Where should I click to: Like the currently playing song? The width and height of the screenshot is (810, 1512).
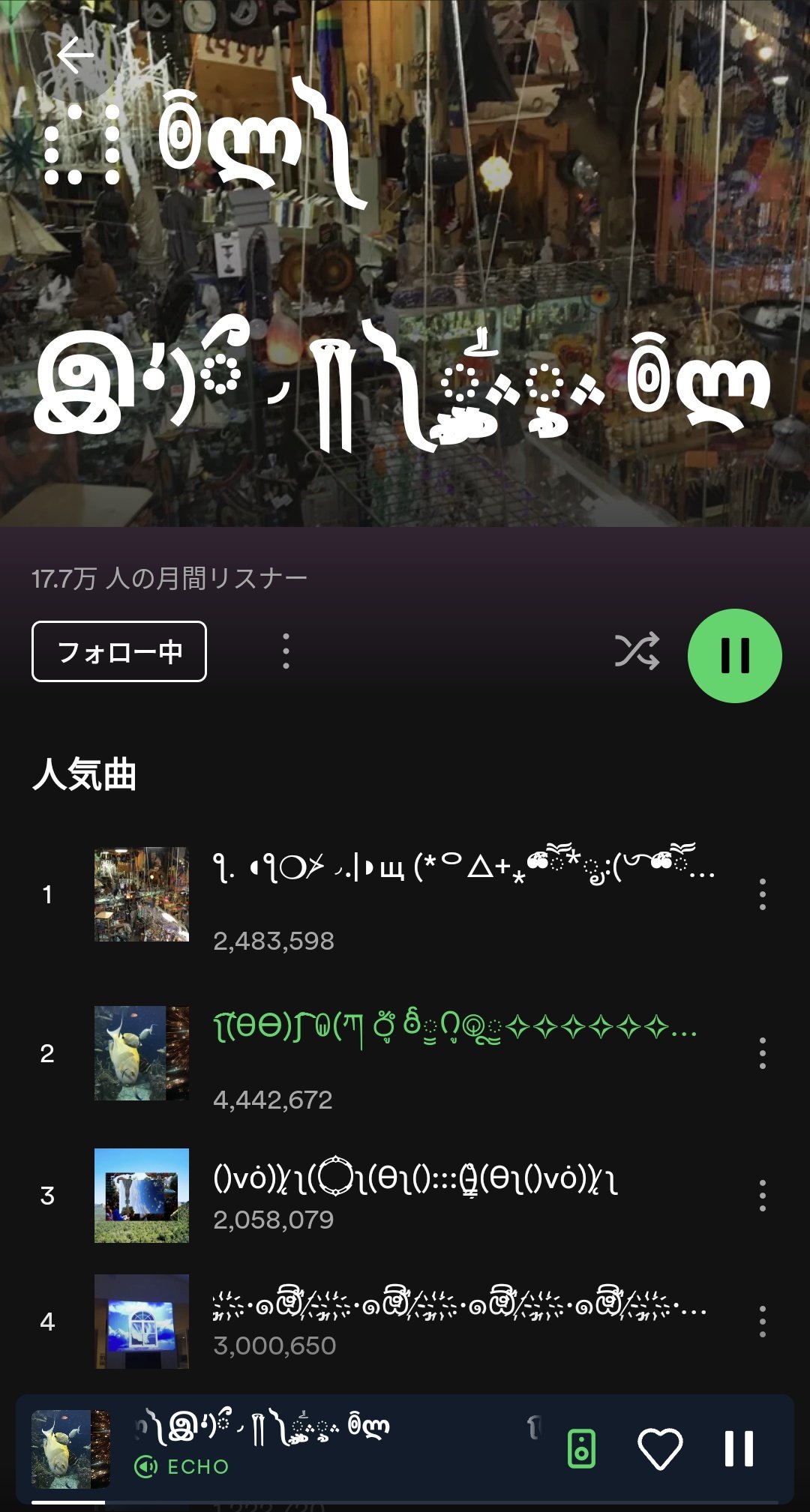[660, 1448]
